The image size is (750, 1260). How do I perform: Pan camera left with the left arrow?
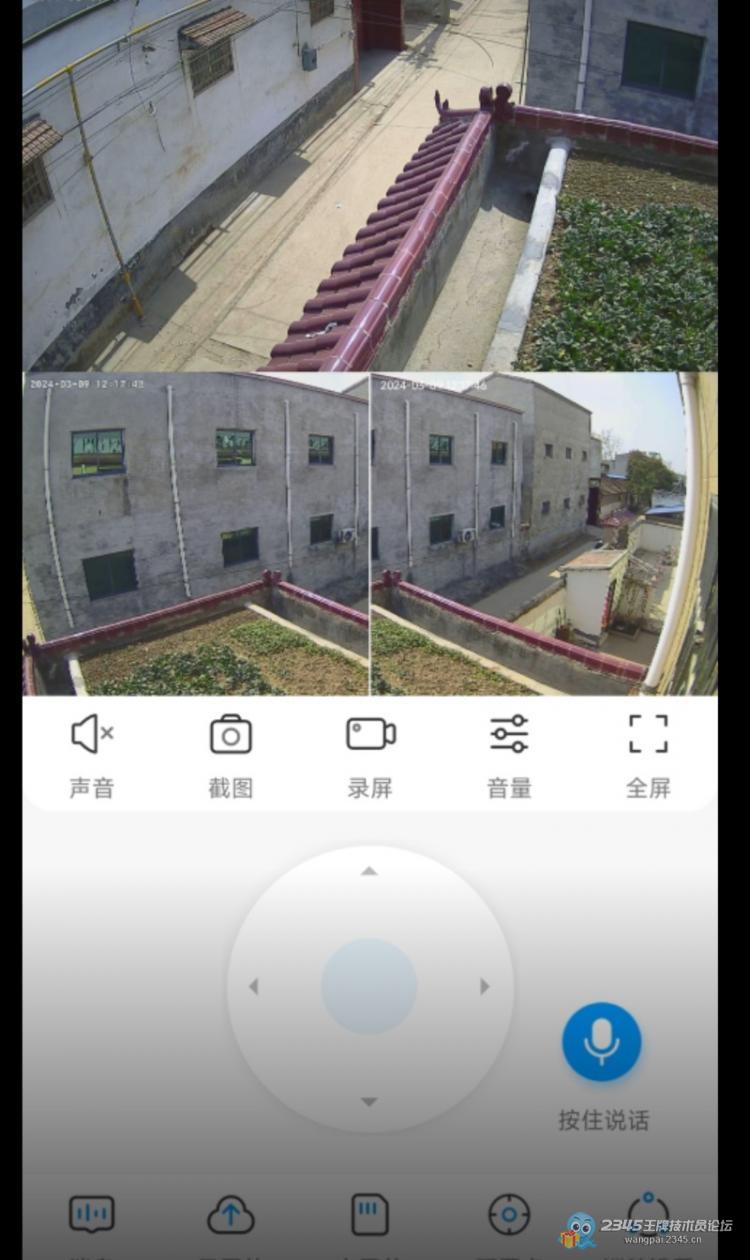[254, 987]
